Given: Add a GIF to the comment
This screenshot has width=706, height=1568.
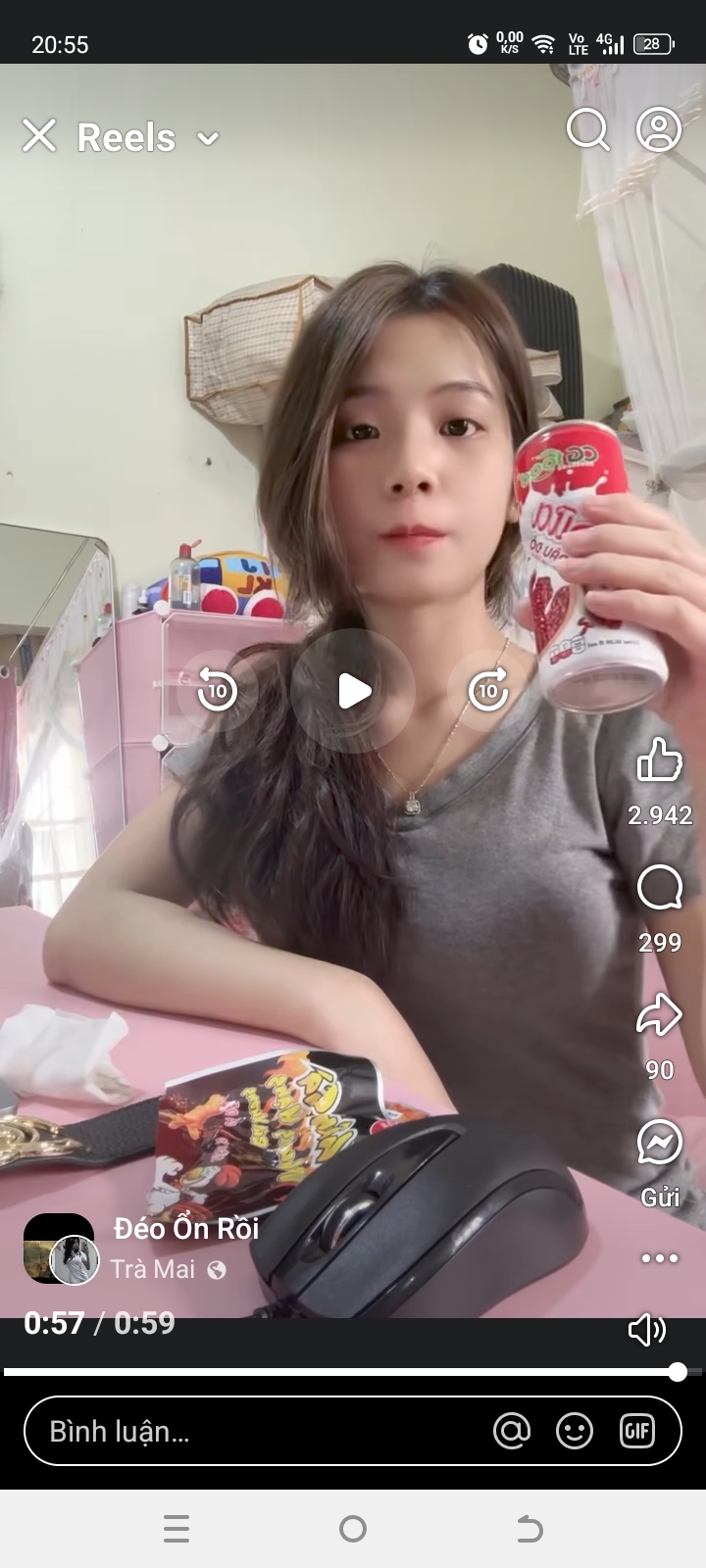Looking at the screenshot, I should click(637, 1432).
